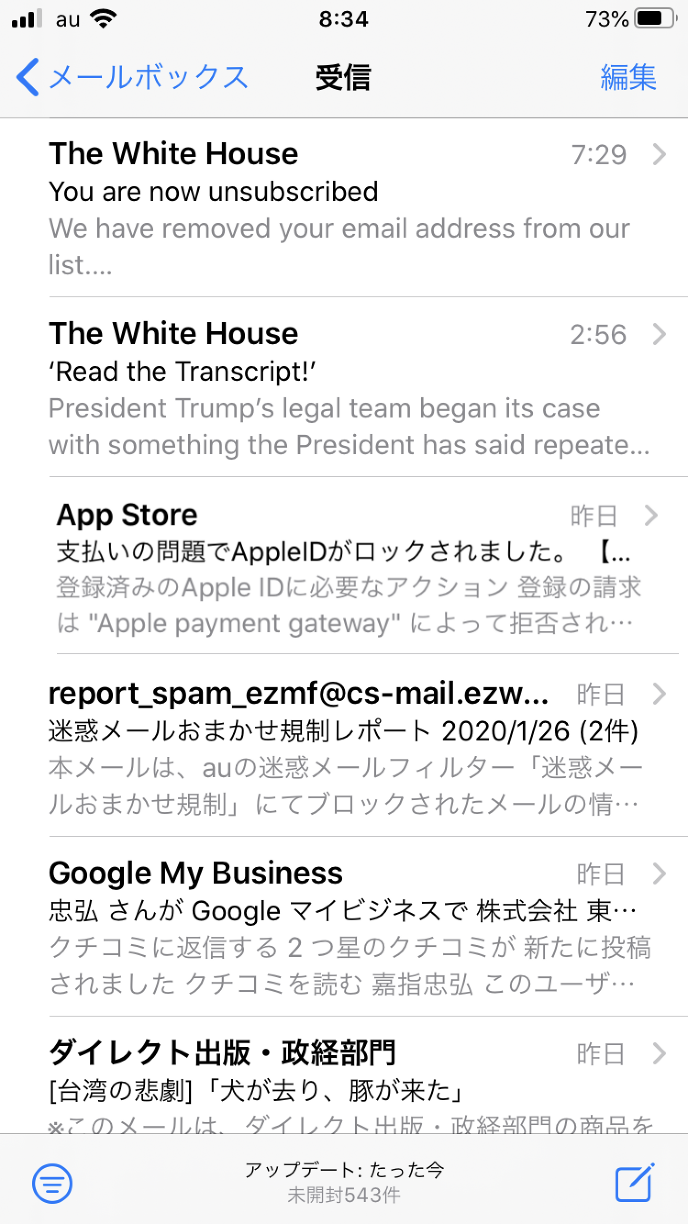This screenshot has width=688, height=1224.
Task: Go back to メールボックス list
Action: click(x=132, y=77)
